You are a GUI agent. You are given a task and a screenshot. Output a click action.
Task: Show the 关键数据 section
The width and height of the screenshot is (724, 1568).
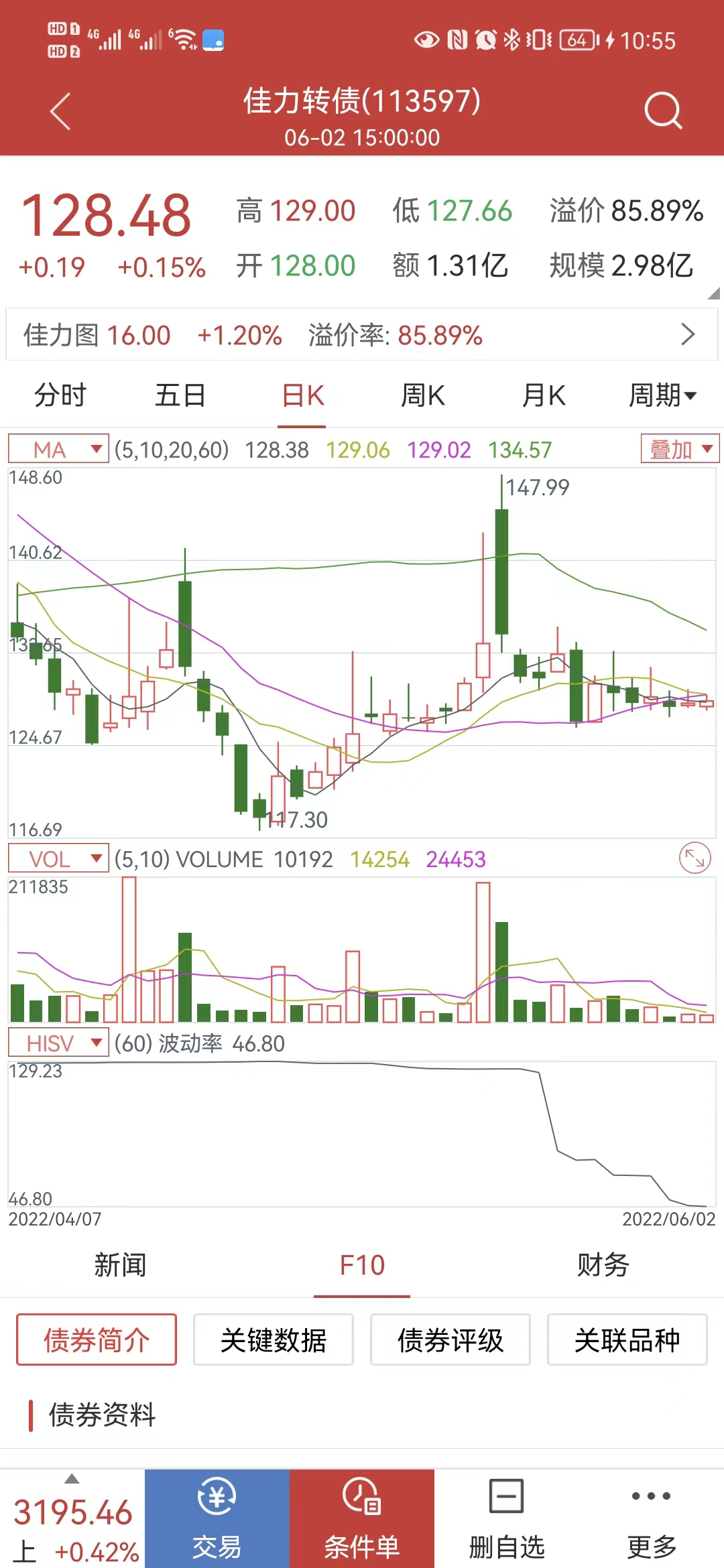point(274,1340)
